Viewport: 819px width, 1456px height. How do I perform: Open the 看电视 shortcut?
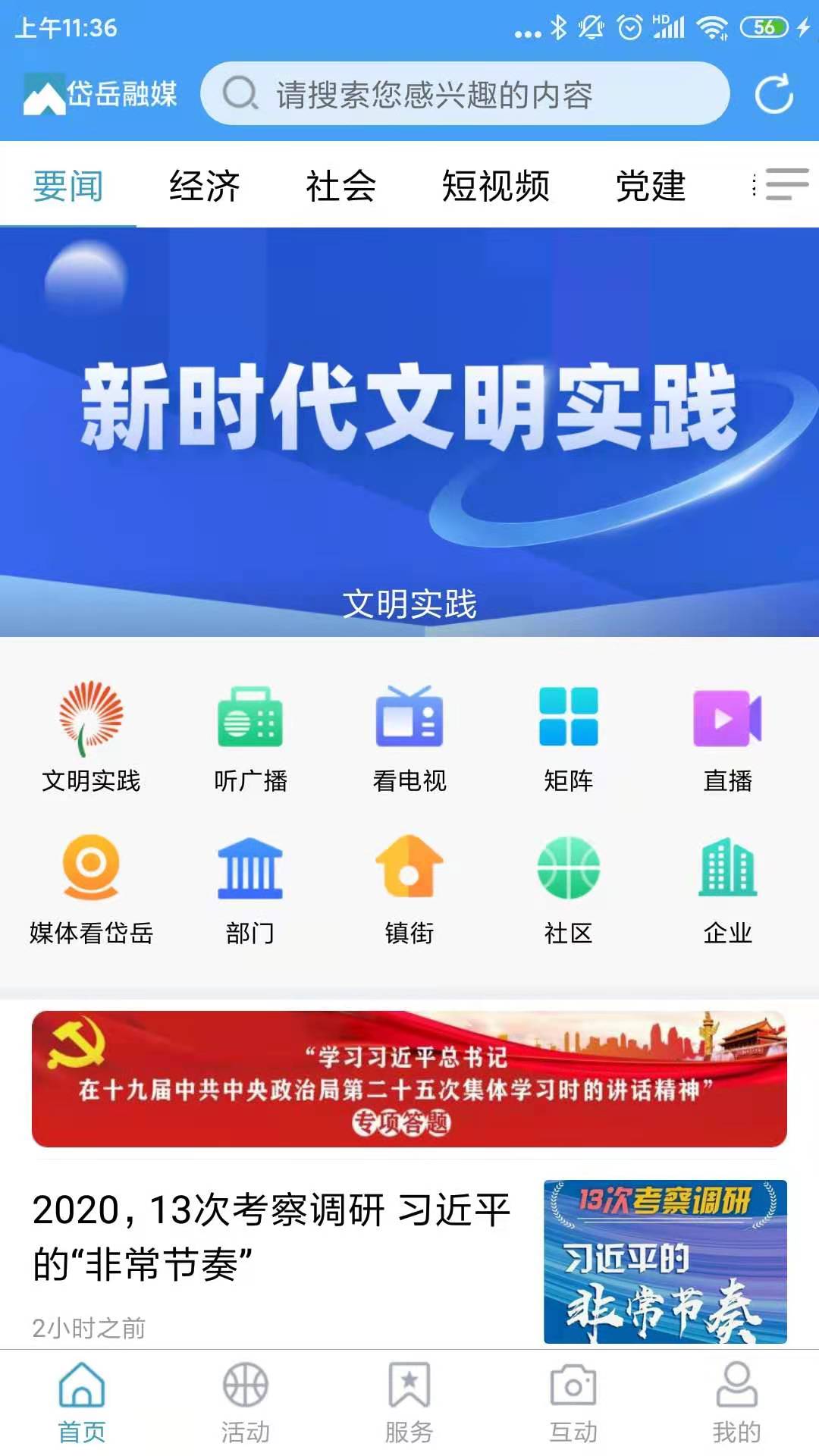409,736
